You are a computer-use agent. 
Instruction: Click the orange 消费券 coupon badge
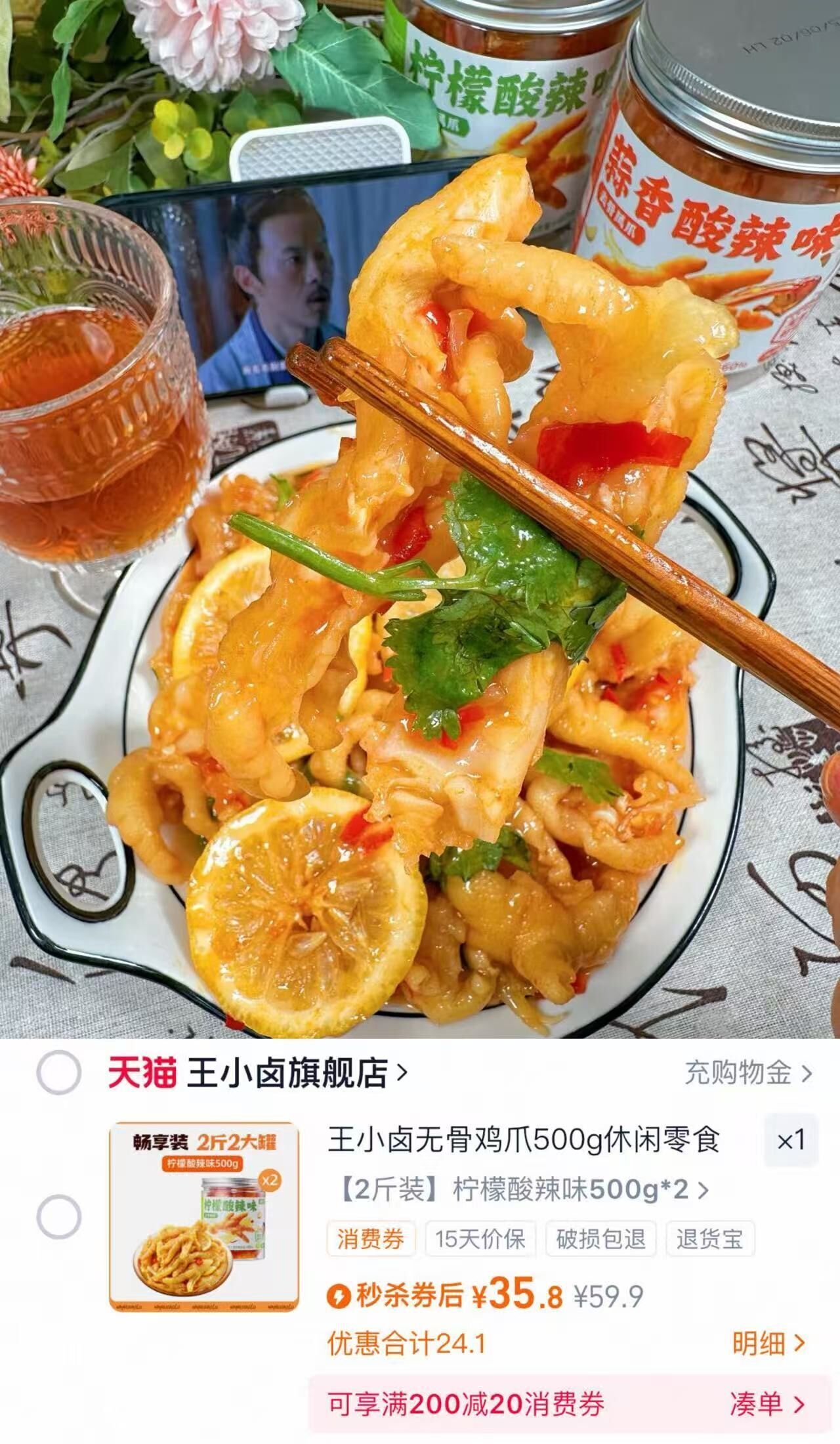point(371,1239)
